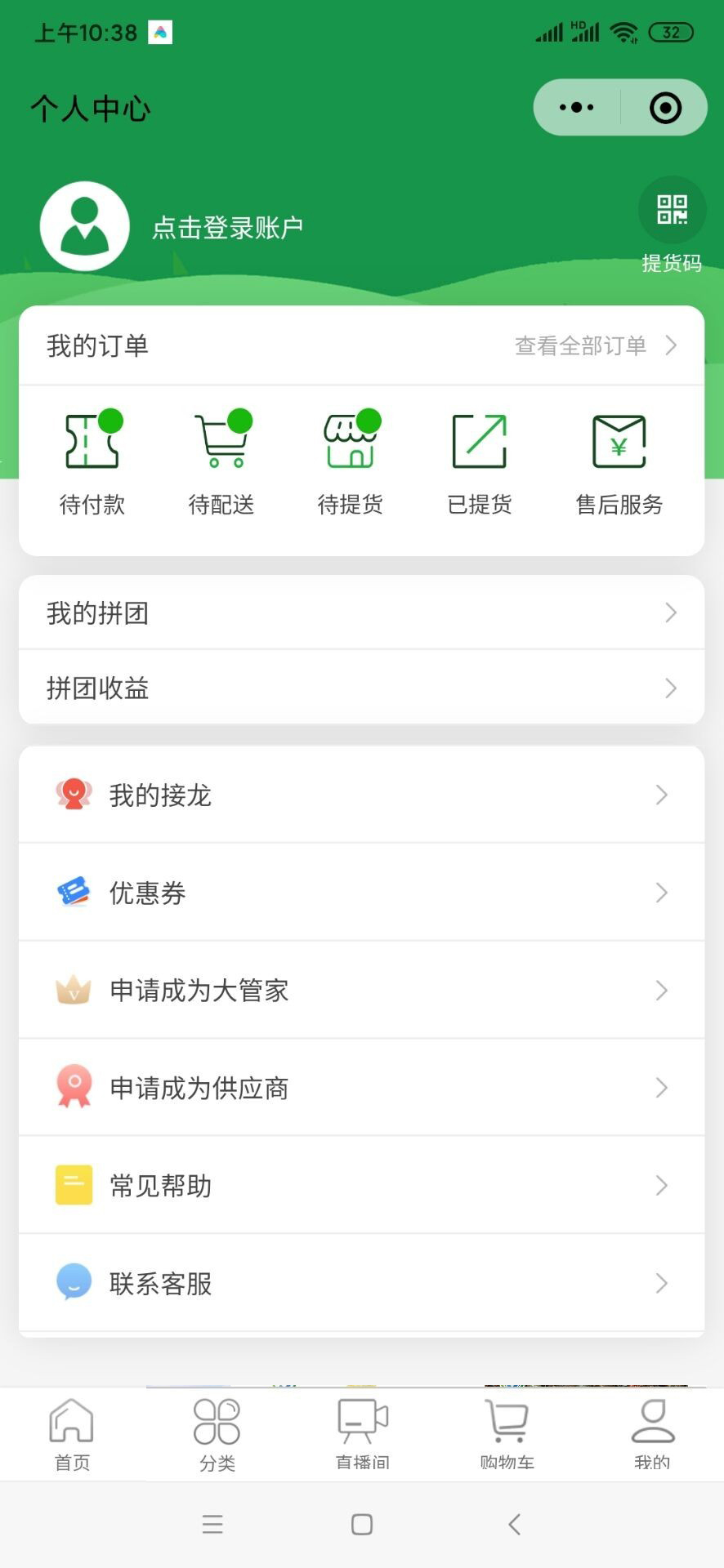The width and height of the screenshot is (724, 1568).
Task: Open 常见帮助 help page
Action: click(361, 1185)
